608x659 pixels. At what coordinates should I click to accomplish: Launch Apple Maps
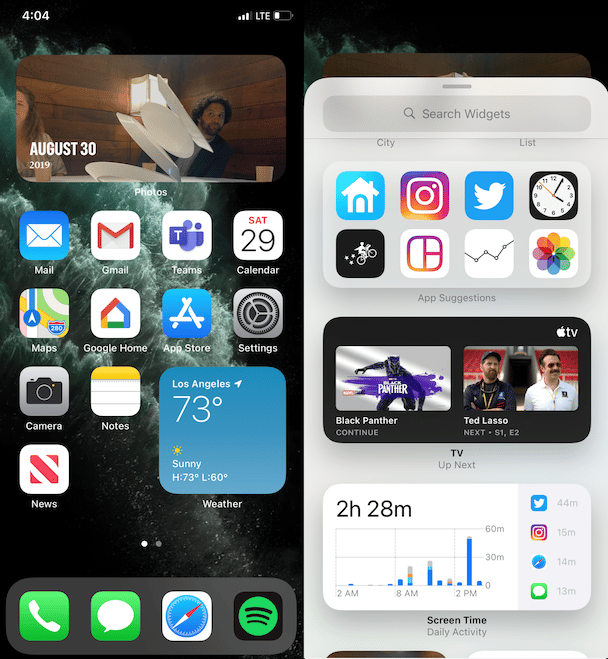coord(44,314)
